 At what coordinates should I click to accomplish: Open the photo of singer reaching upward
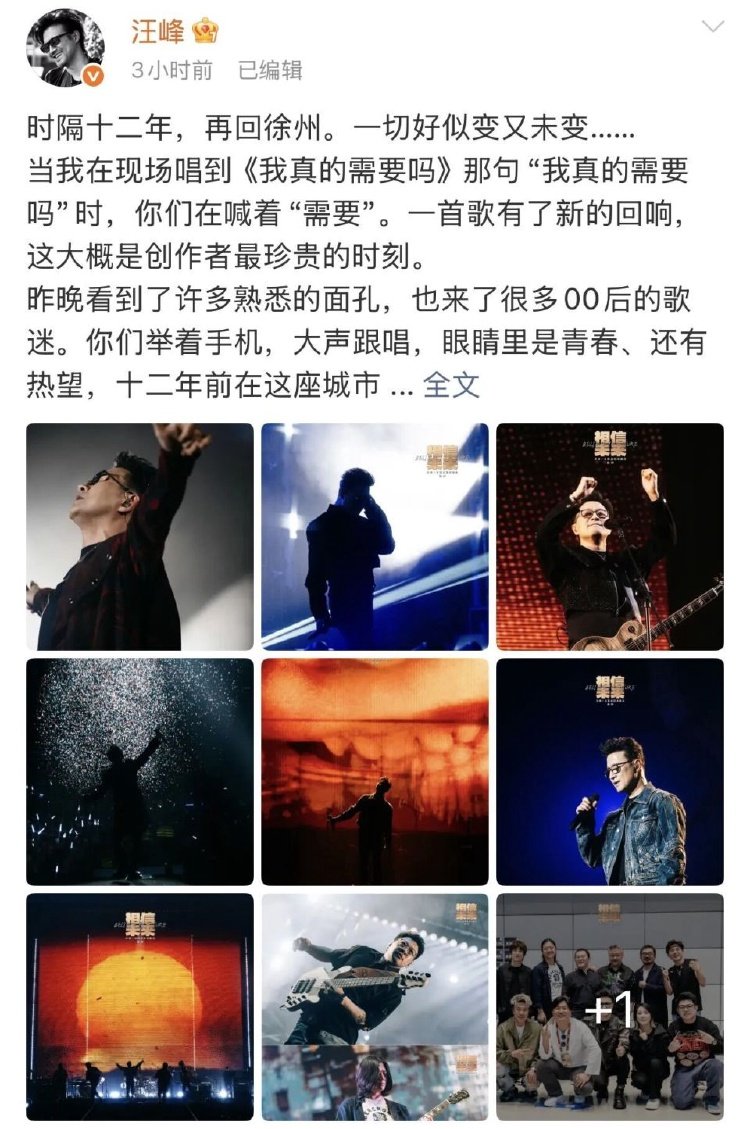[x=140, y=536]
